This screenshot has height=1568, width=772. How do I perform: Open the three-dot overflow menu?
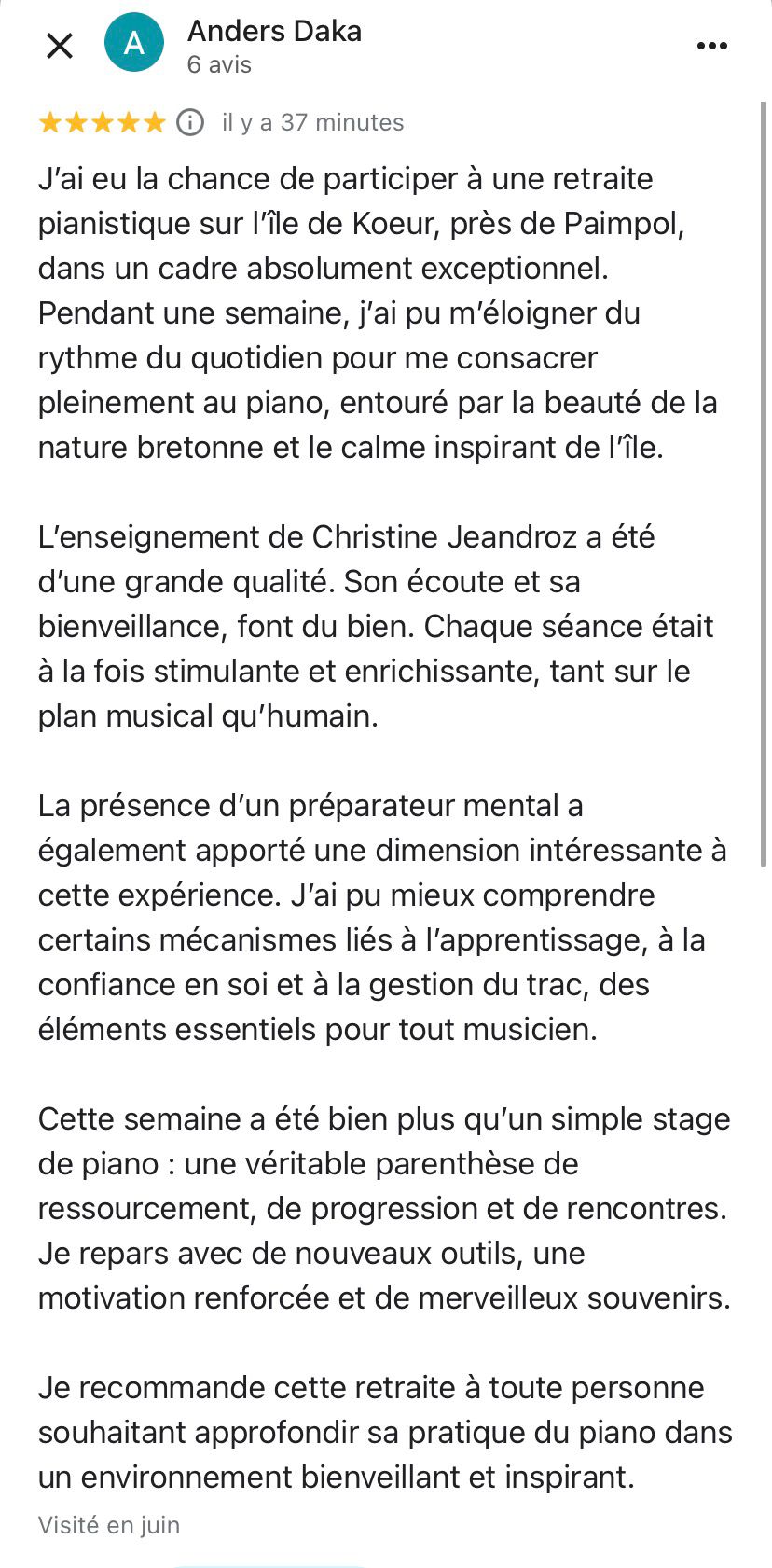point(712,46)
